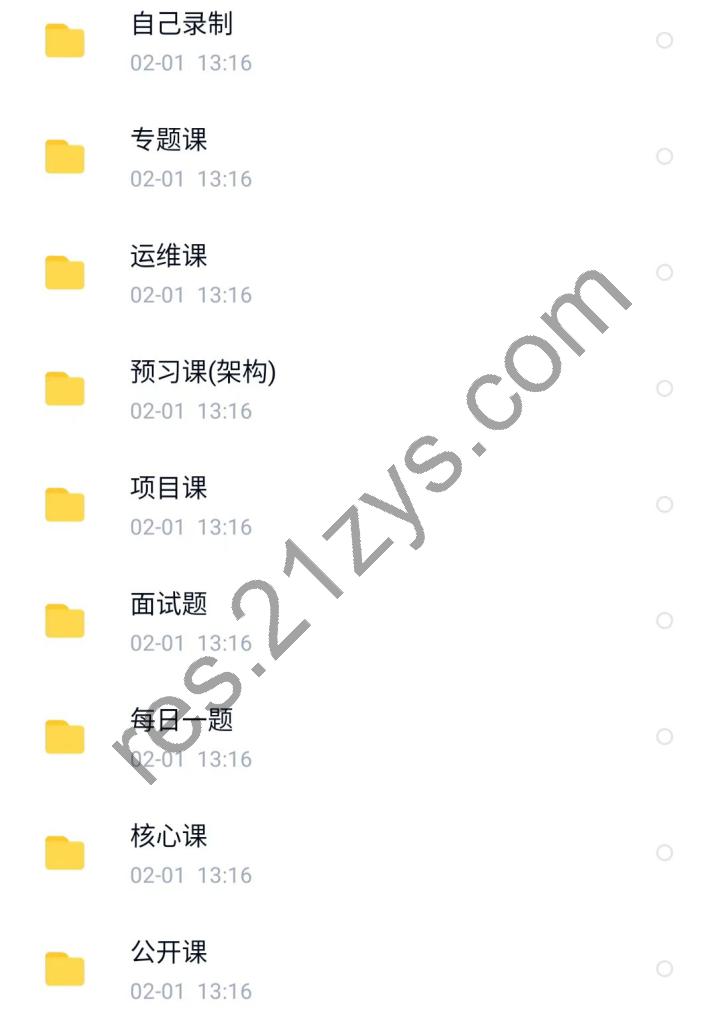Select the 专题课 folder via its circle

pos(664,157)
